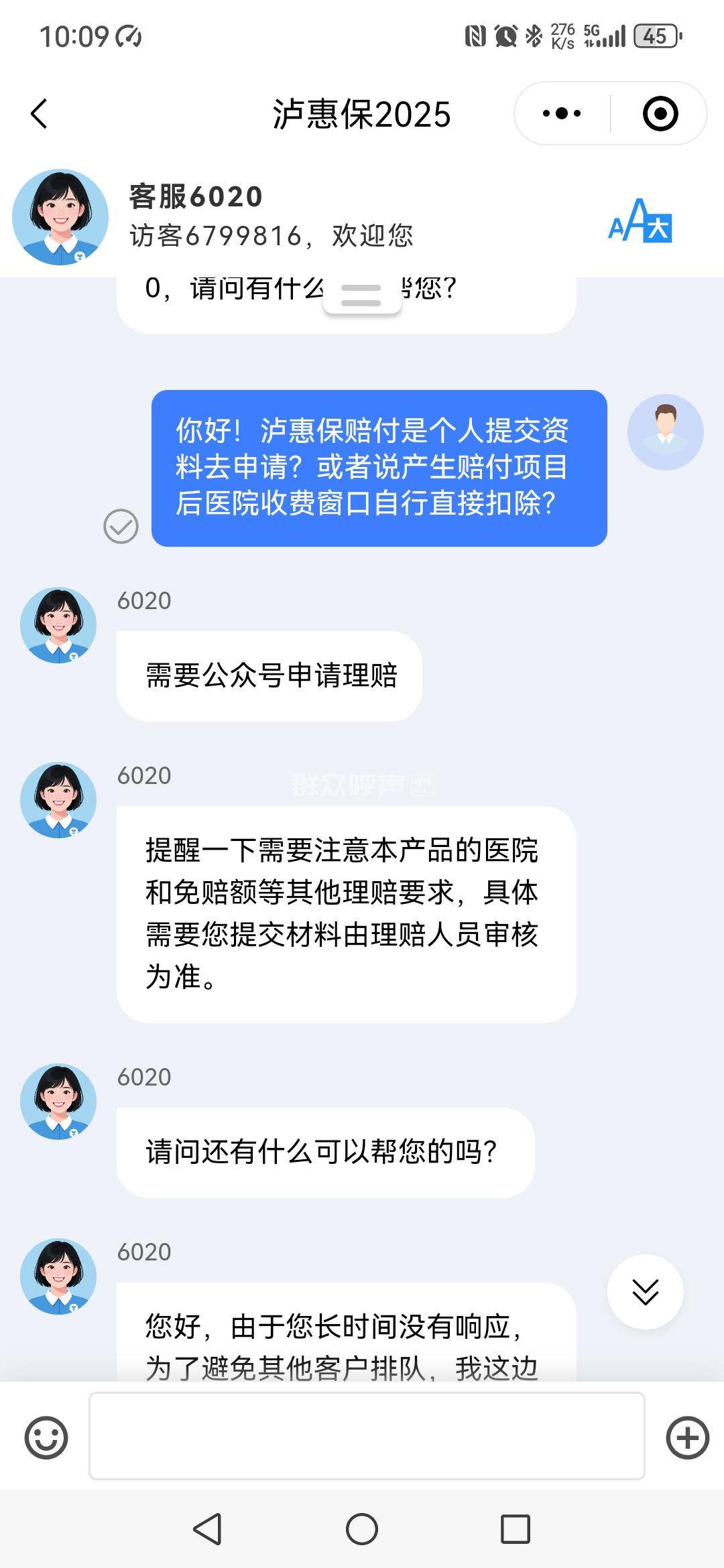Screen dimensions: 724x1568
Task: Focus the message input box
Action: click(x=367, y=1436)
